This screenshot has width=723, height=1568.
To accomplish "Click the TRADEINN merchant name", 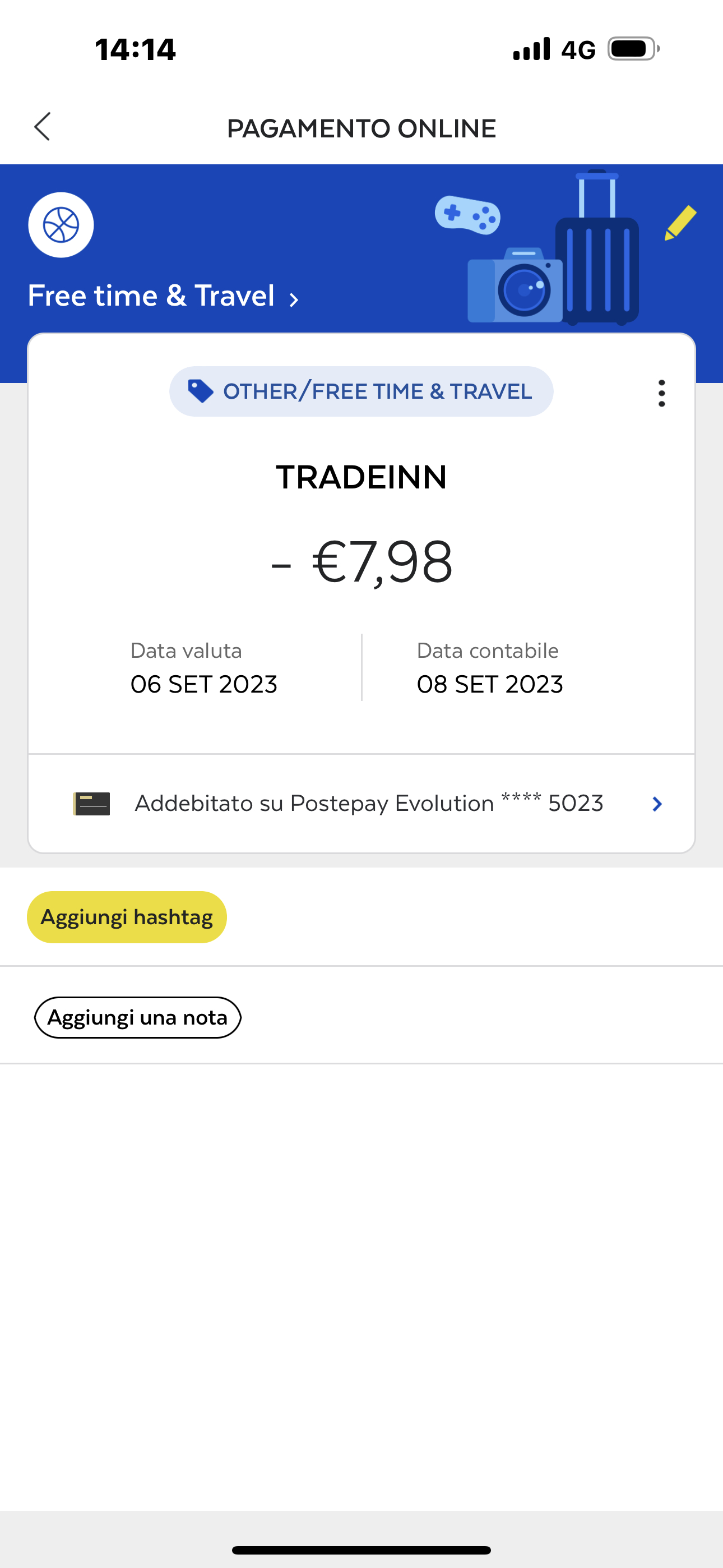I will 361,477.
